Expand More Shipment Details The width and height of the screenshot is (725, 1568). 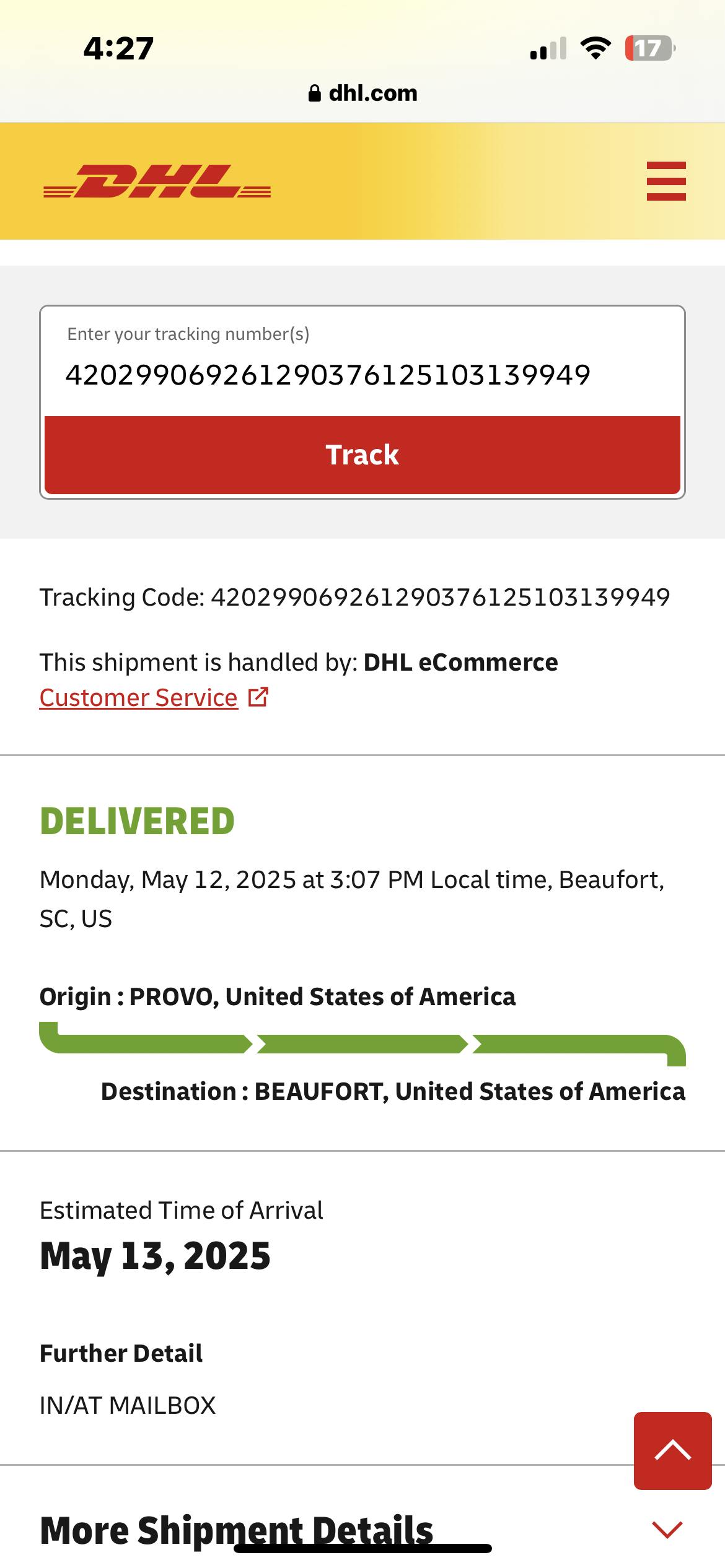(x=667, y=1530)
